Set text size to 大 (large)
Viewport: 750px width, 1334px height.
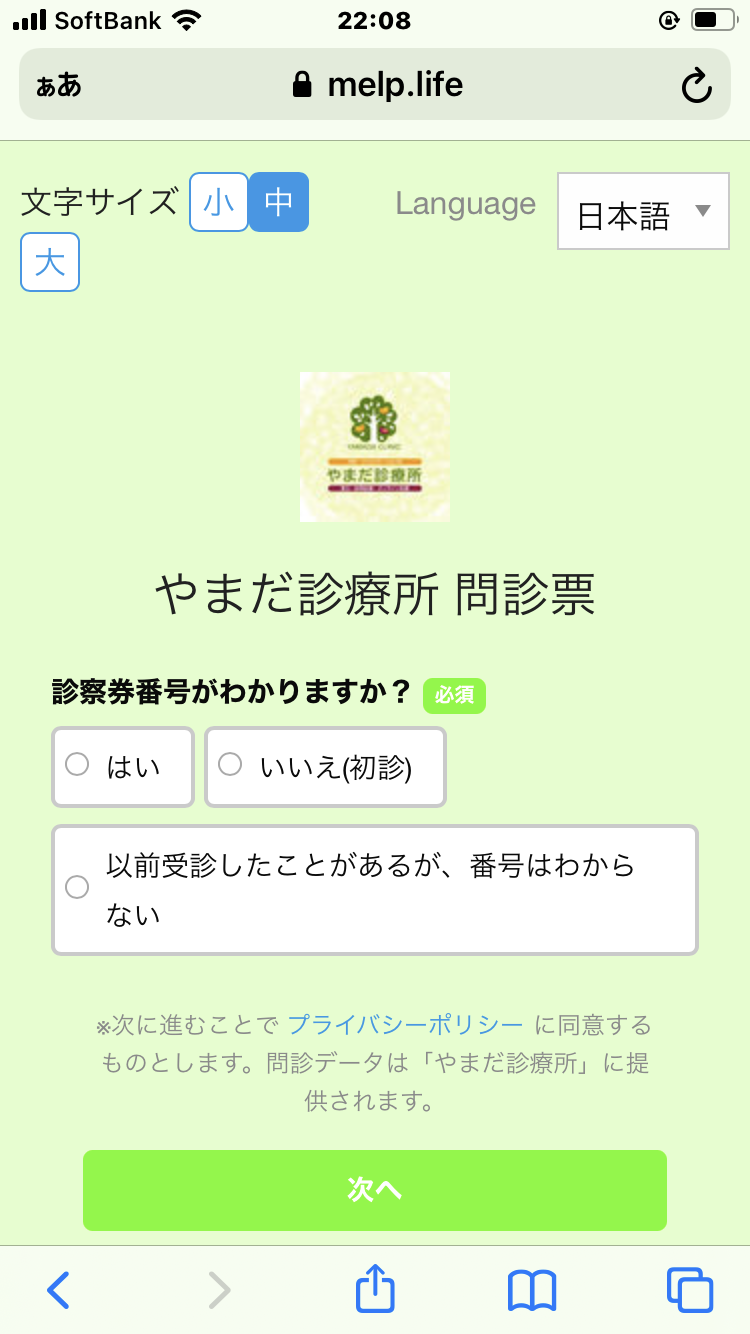[50, 262]
